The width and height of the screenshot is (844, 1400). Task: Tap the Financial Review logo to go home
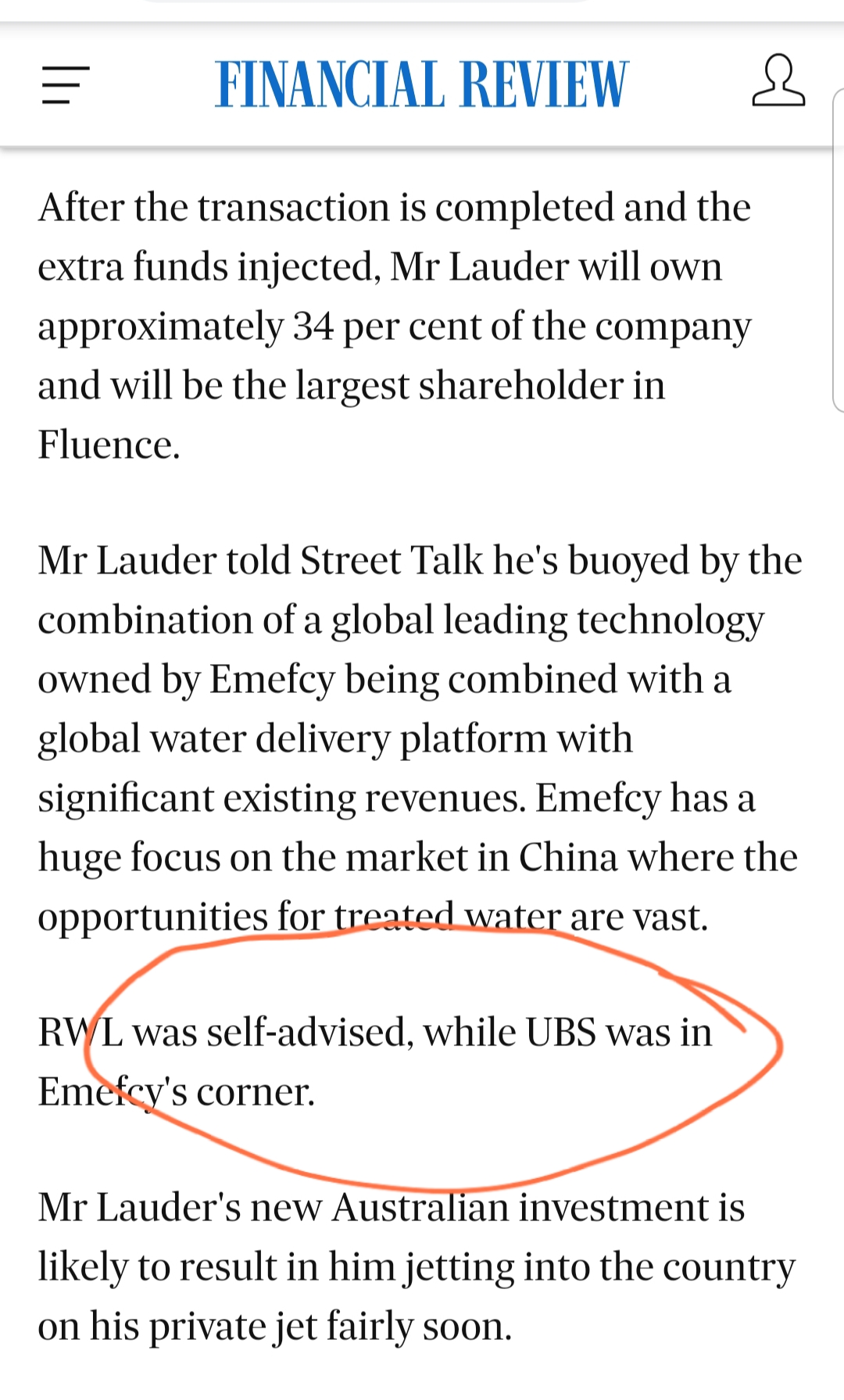(421, 84)
